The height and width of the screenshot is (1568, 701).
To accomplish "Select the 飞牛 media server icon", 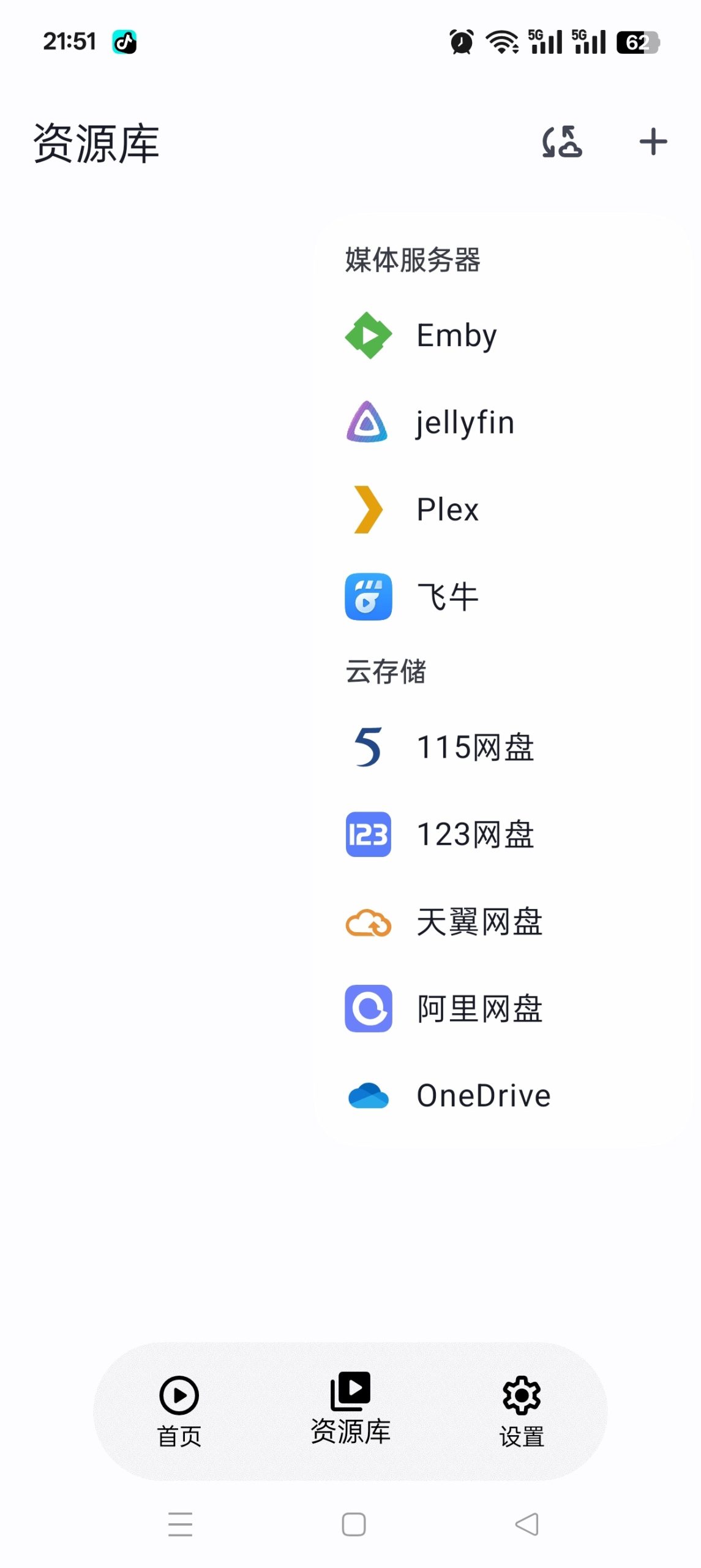I will tap(368, 597).
